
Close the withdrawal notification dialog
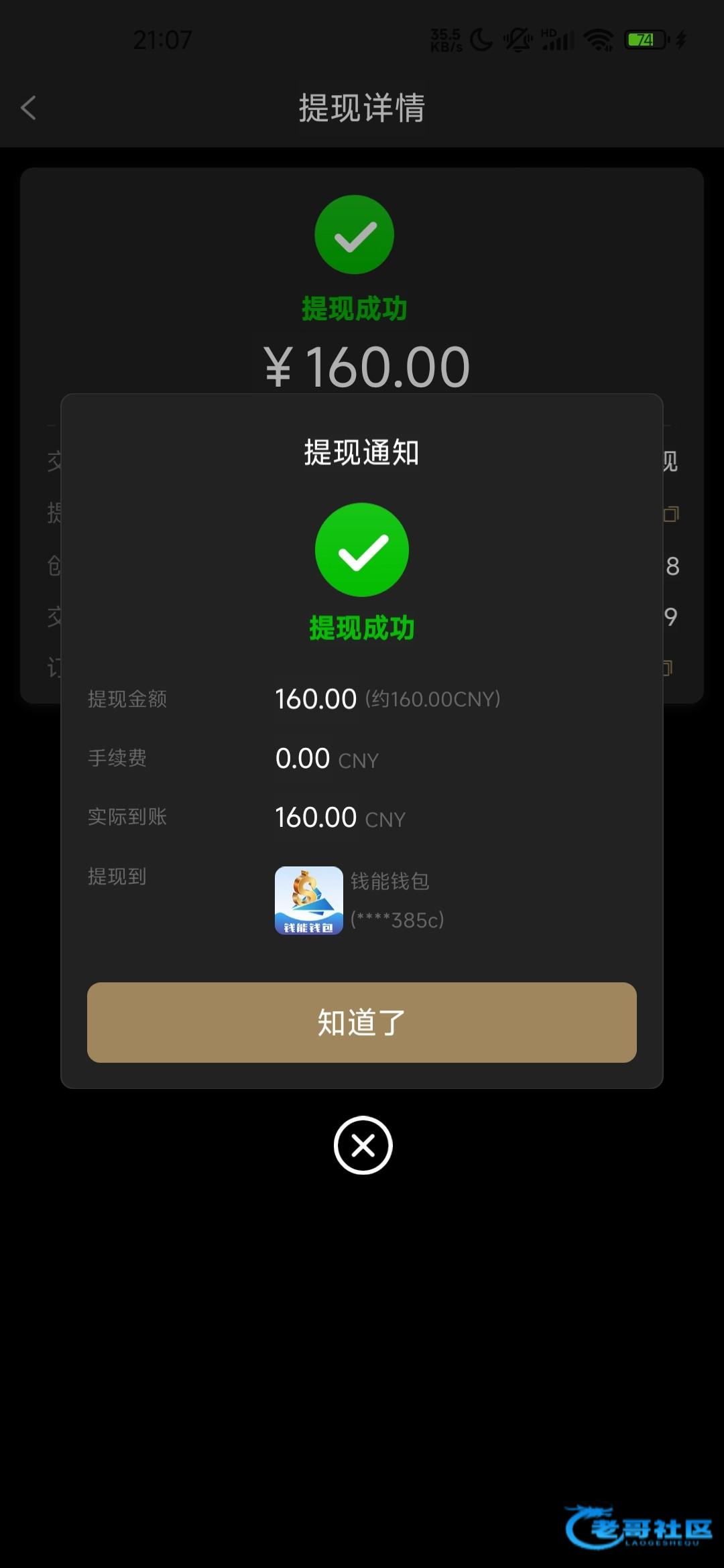363,1145
